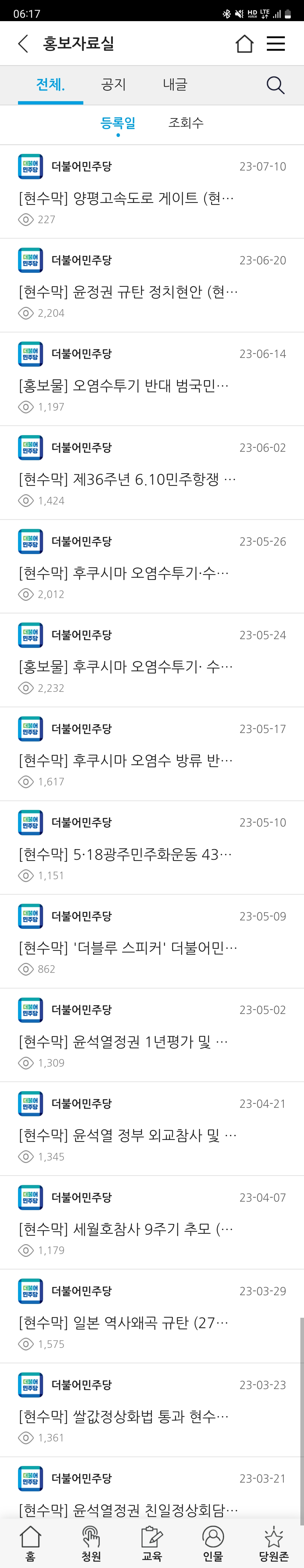
Task: Switch to the 내글 tab
Action: coord(175,85)
